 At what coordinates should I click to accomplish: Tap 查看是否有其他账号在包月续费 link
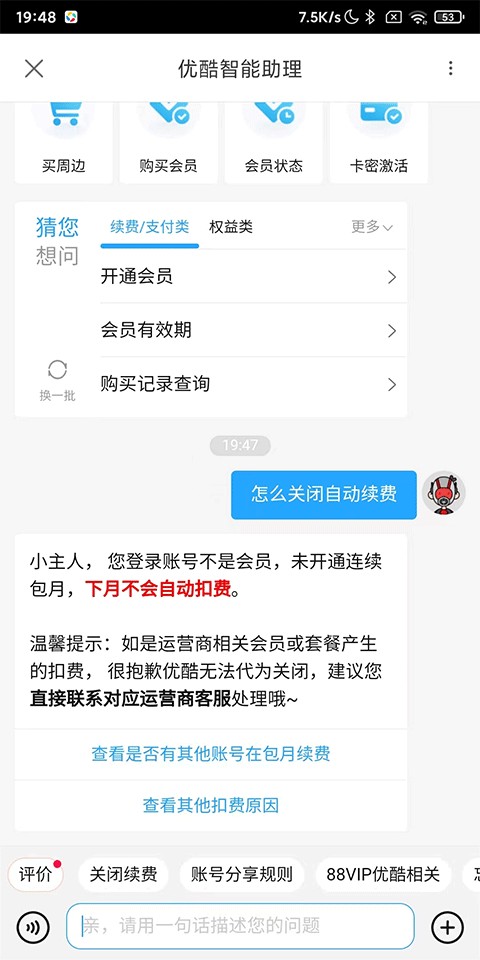(x=211, y=754)
